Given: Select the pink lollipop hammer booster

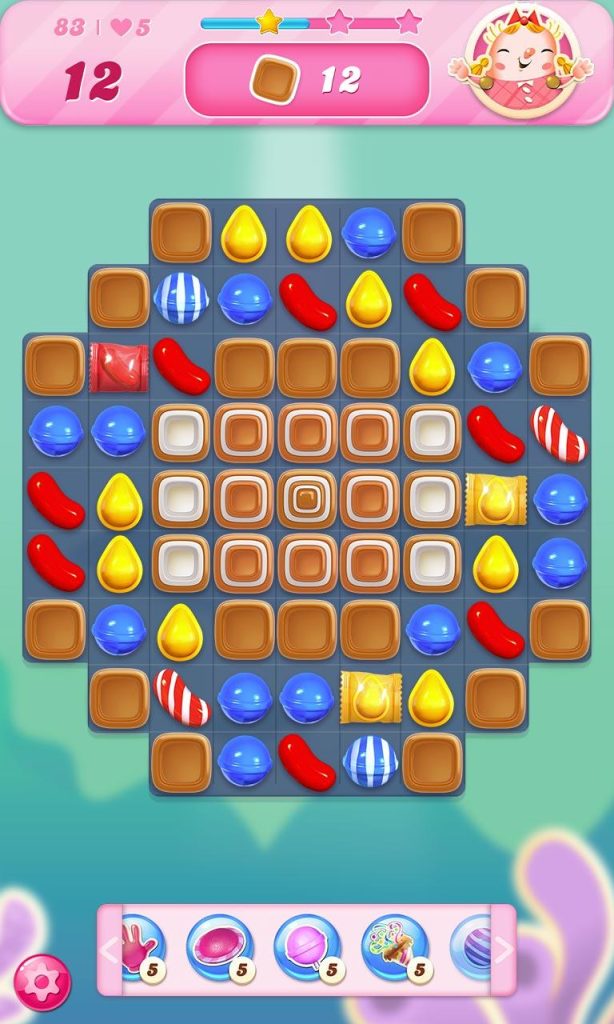Looking at the screenshot, I should [x=307, y=948].
